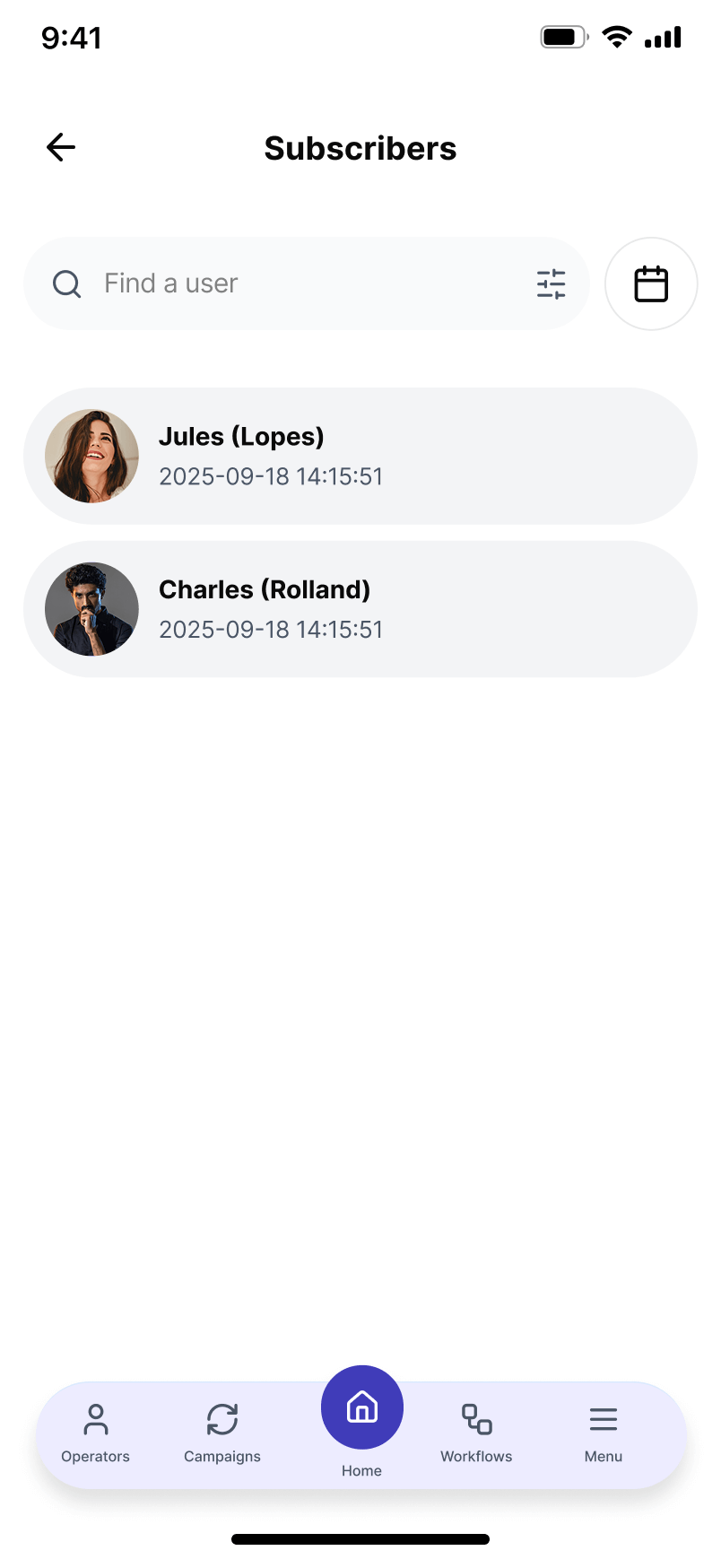This screenshot has height=1568, width=721.
Task: Open the filter sliders in search bar
Action: tap(551, 283)
